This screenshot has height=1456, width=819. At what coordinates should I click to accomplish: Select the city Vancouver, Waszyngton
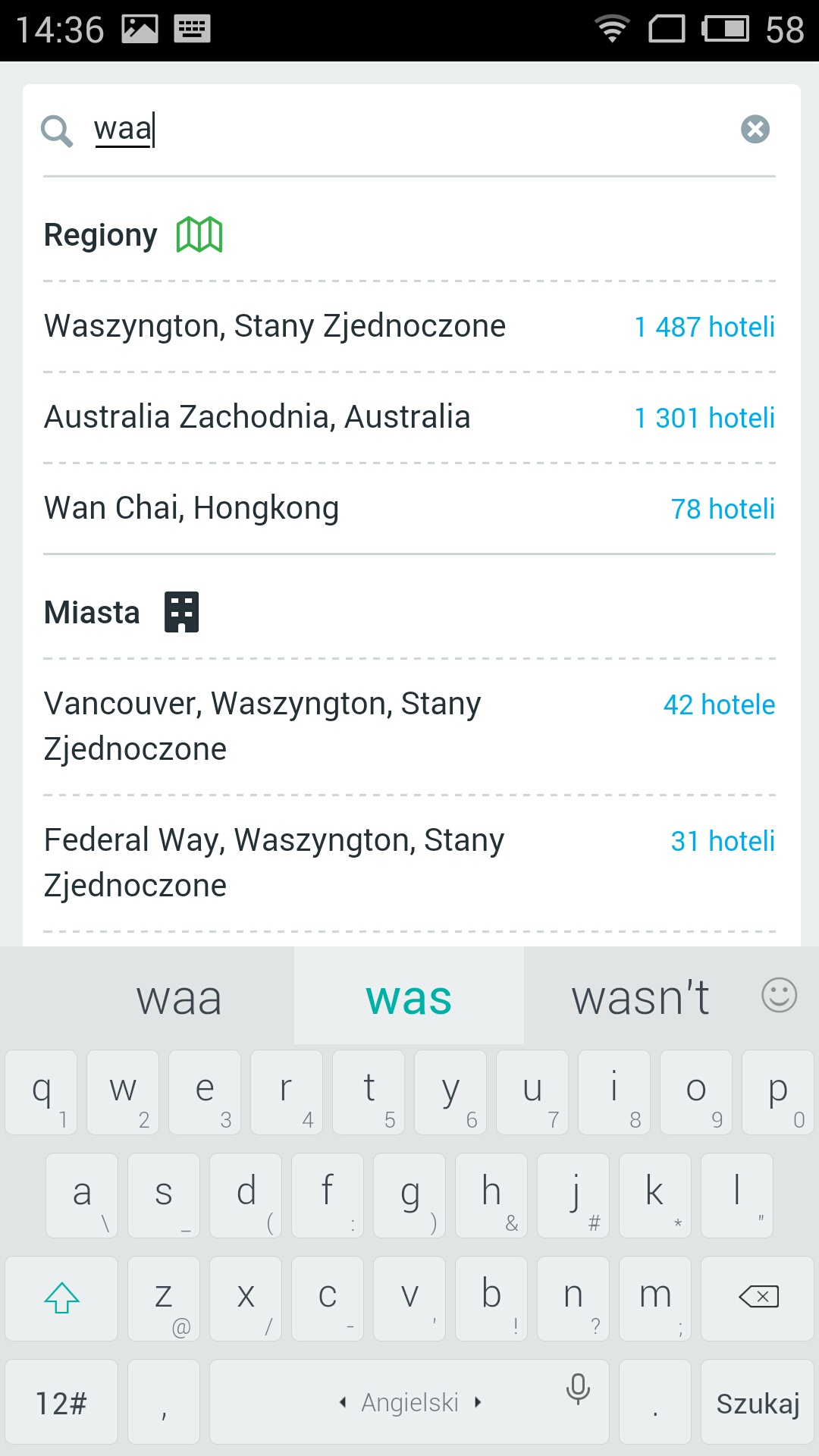(409, 726)
